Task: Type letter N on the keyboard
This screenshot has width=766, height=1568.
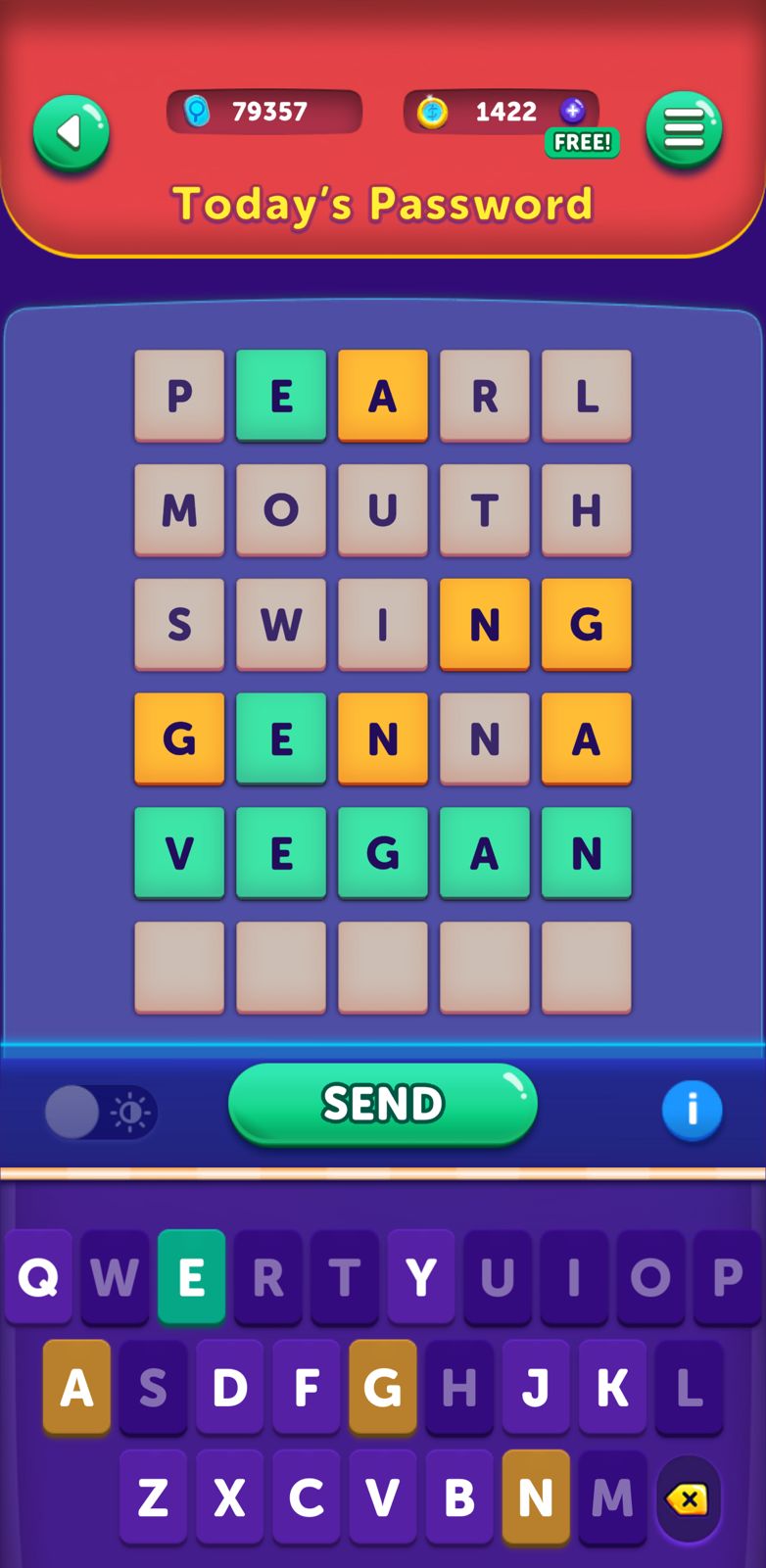Action: [536, 1497]
